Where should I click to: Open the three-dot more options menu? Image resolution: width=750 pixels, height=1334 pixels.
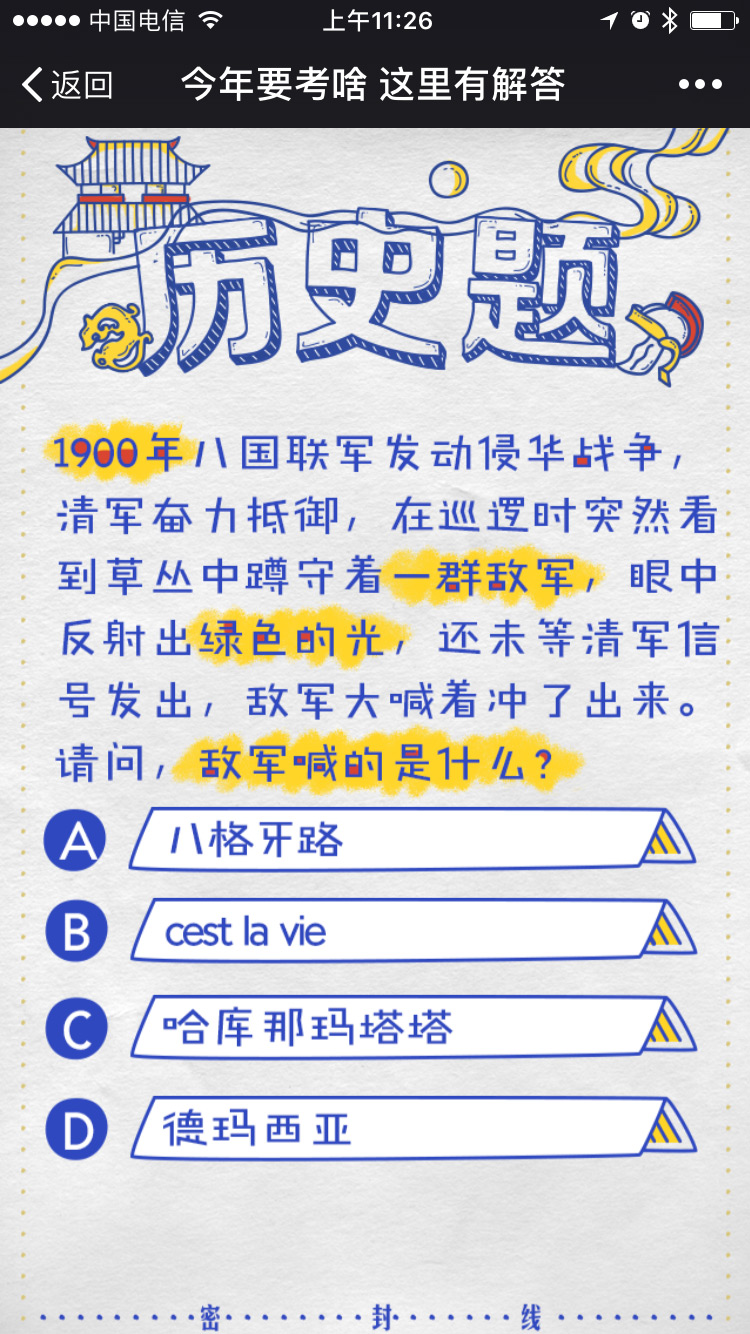click(x=700, y=85)
